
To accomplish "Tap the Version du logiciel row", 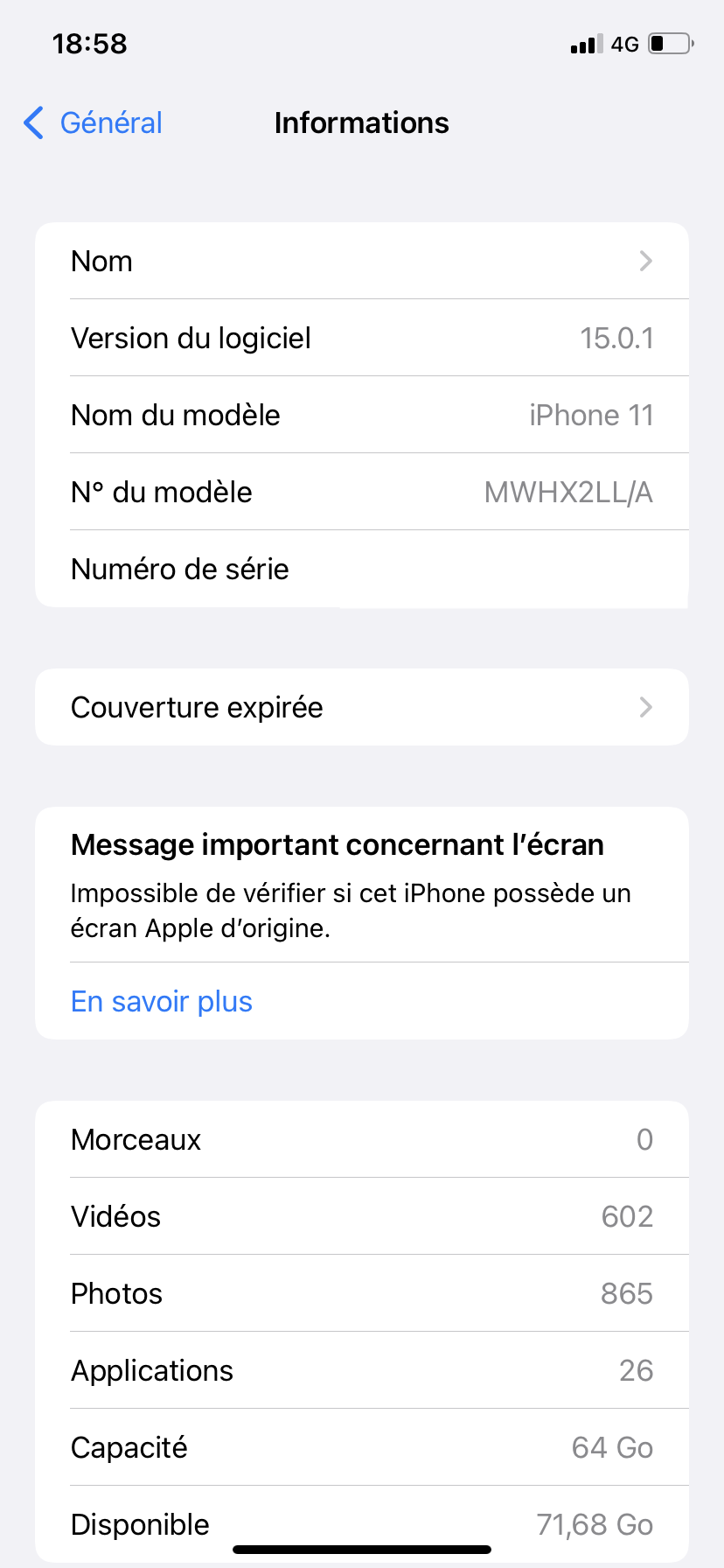I will coord(362,338).
